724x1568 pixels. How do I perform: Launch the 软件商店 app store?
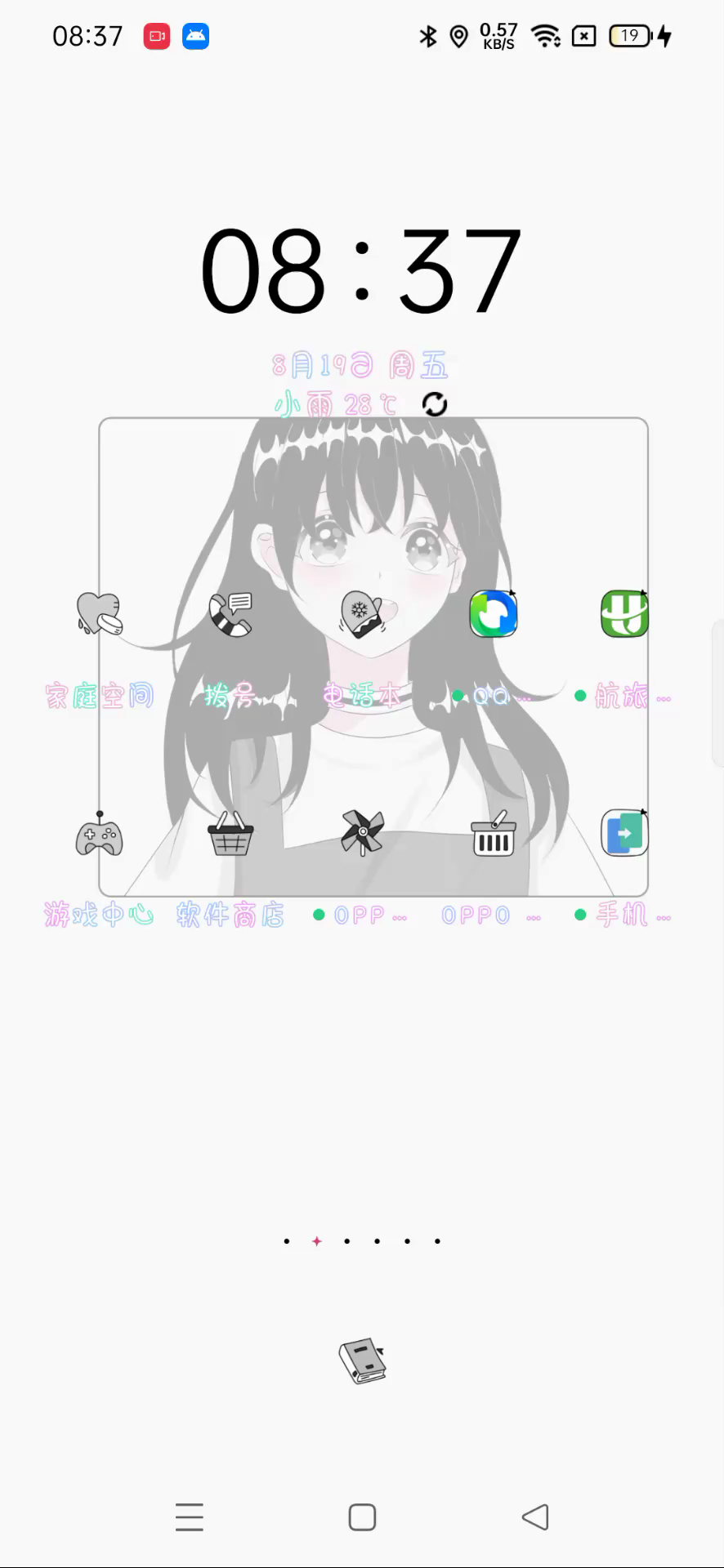pyautogui.click(x=230, y=835)
